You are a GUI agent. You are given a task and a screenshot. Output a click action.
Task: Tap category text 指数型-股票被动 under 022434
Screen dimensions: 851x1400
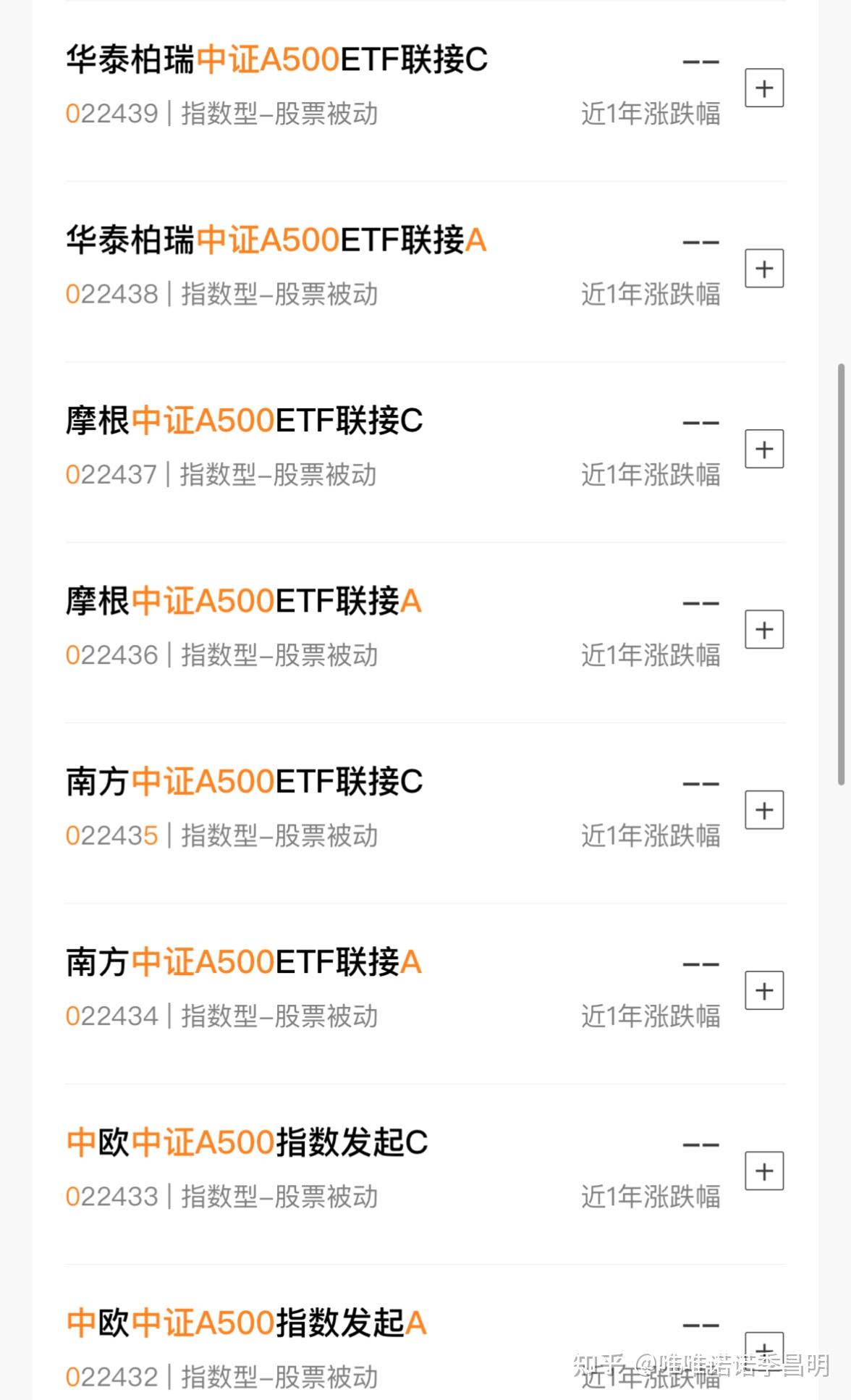tap(279, 1016)
